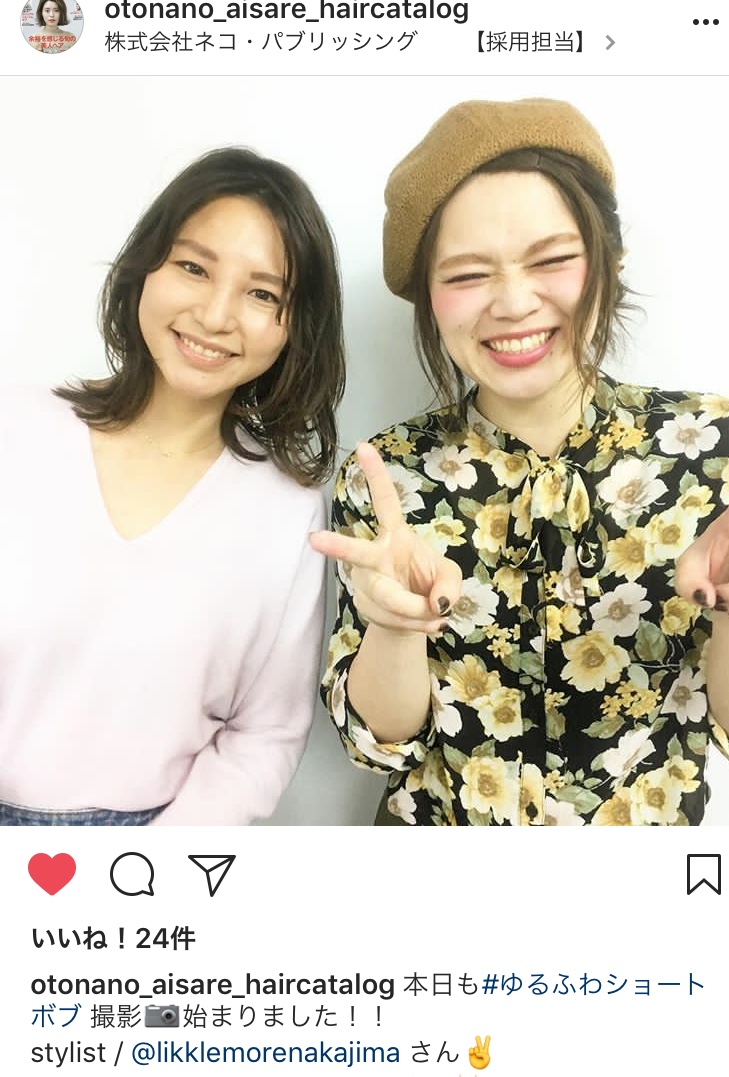Unlike the post with the red heart

coord(52,874)
